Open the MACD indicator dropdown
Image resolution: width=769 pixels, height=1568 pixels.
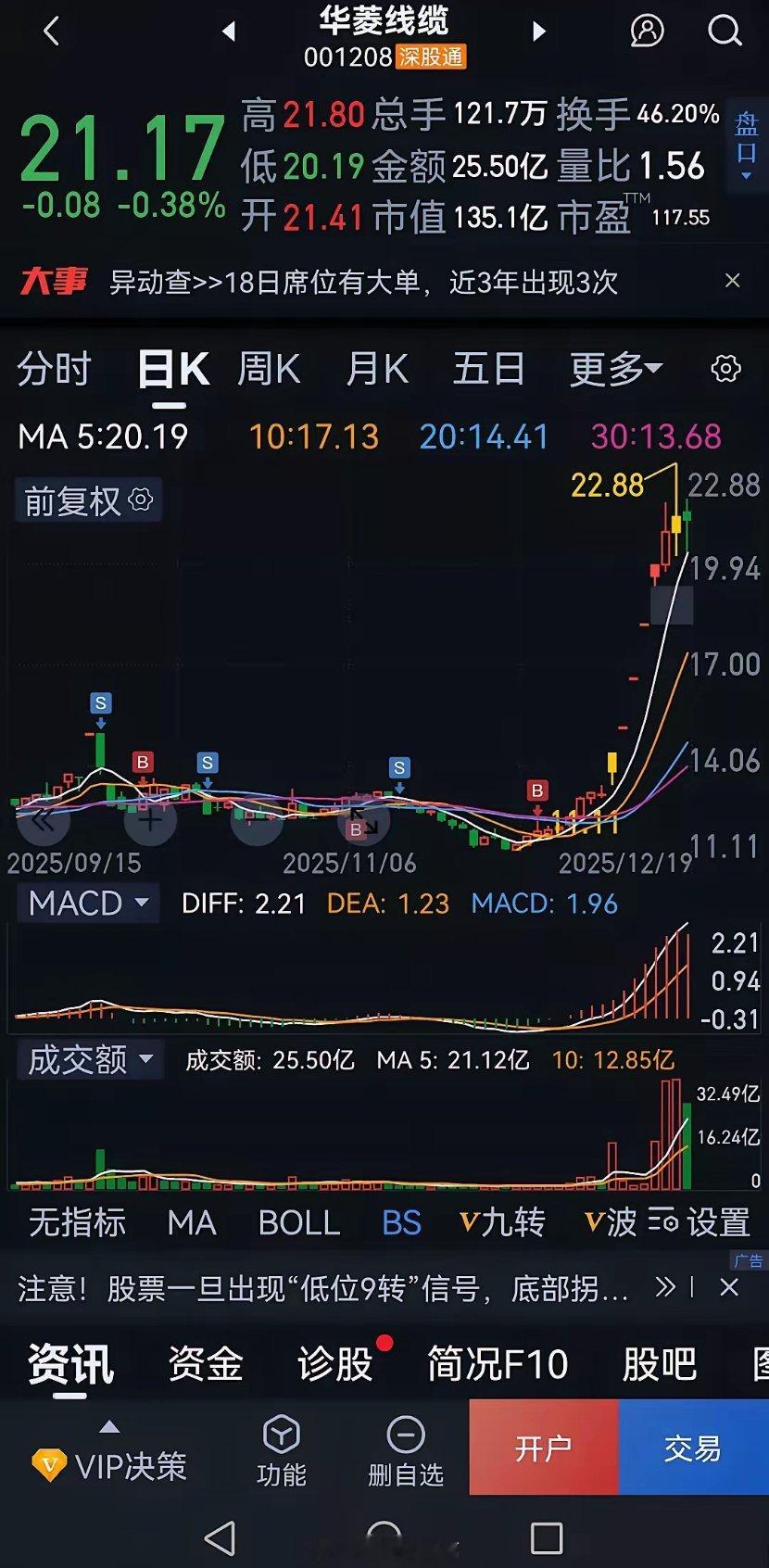[89, 903]
